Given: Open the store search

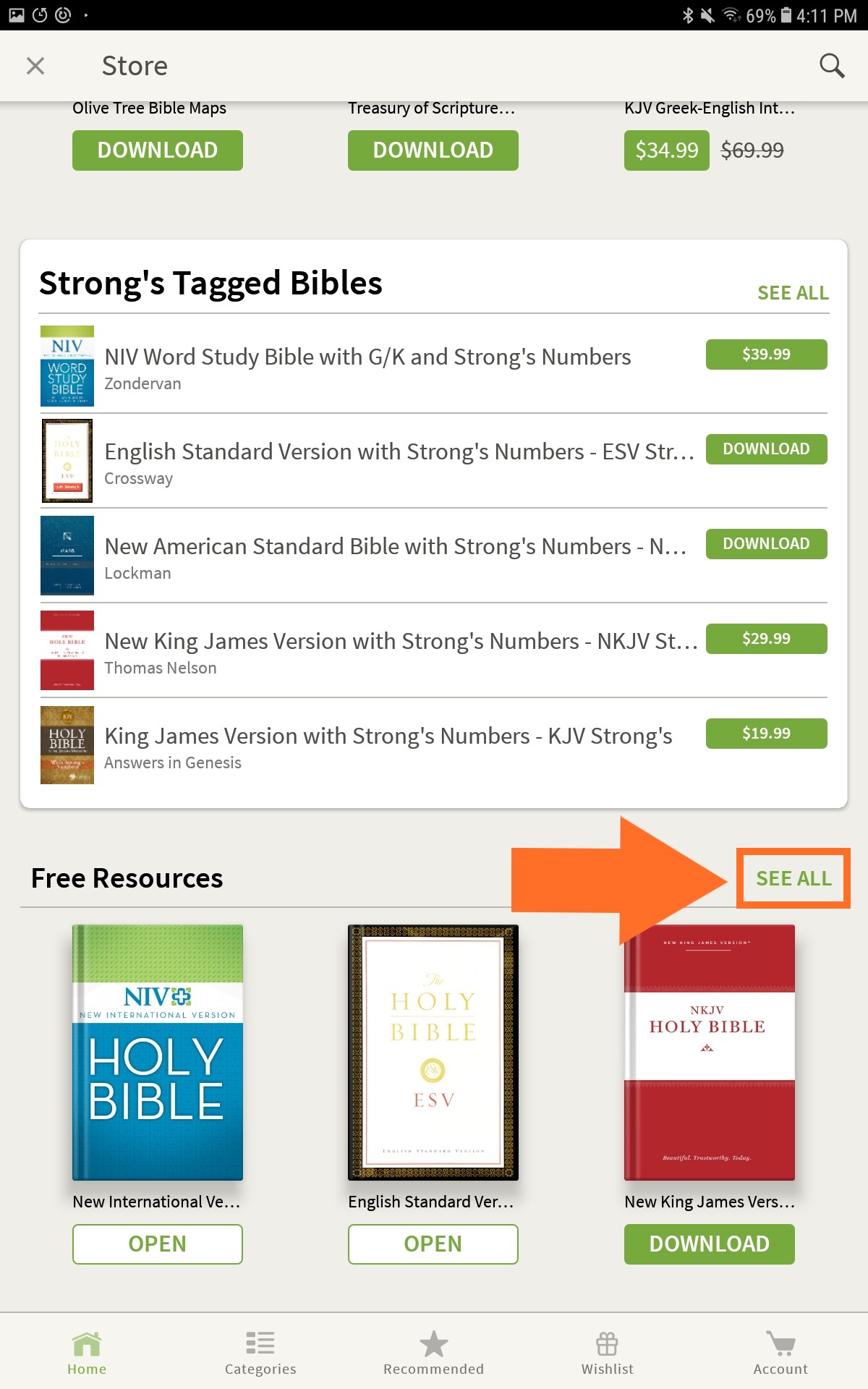Looking at the screenshot, I should pyautogui.click(x=832, y=66).
